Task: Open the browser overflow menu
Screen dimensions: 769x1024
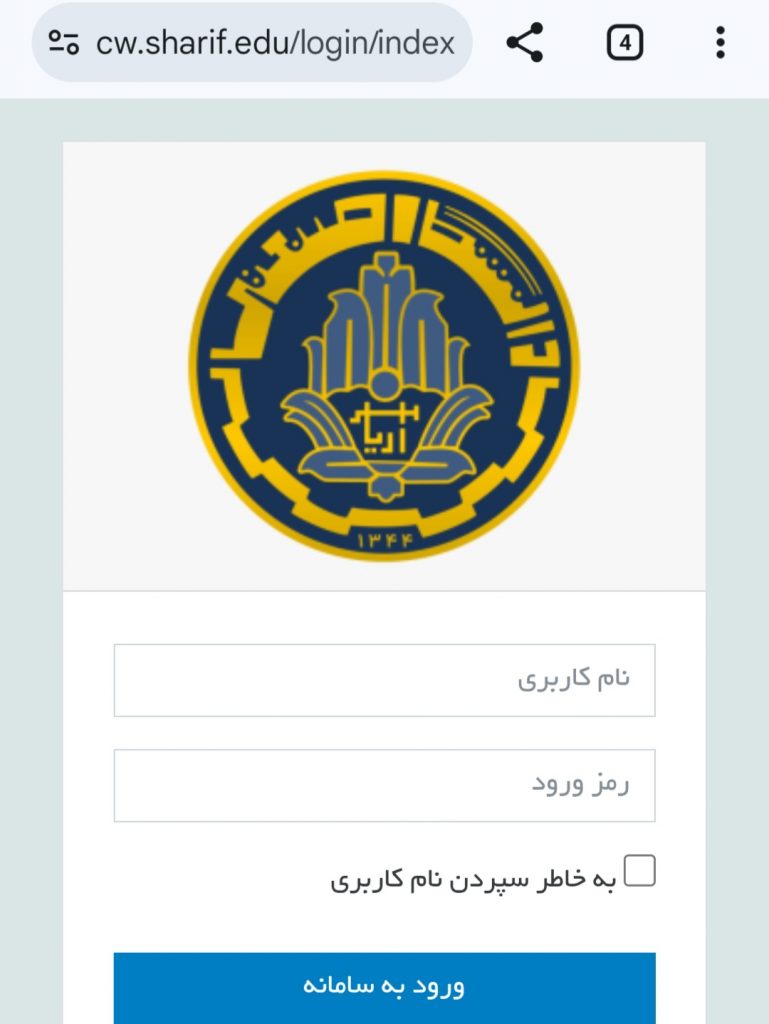Action: click(720, 43)
